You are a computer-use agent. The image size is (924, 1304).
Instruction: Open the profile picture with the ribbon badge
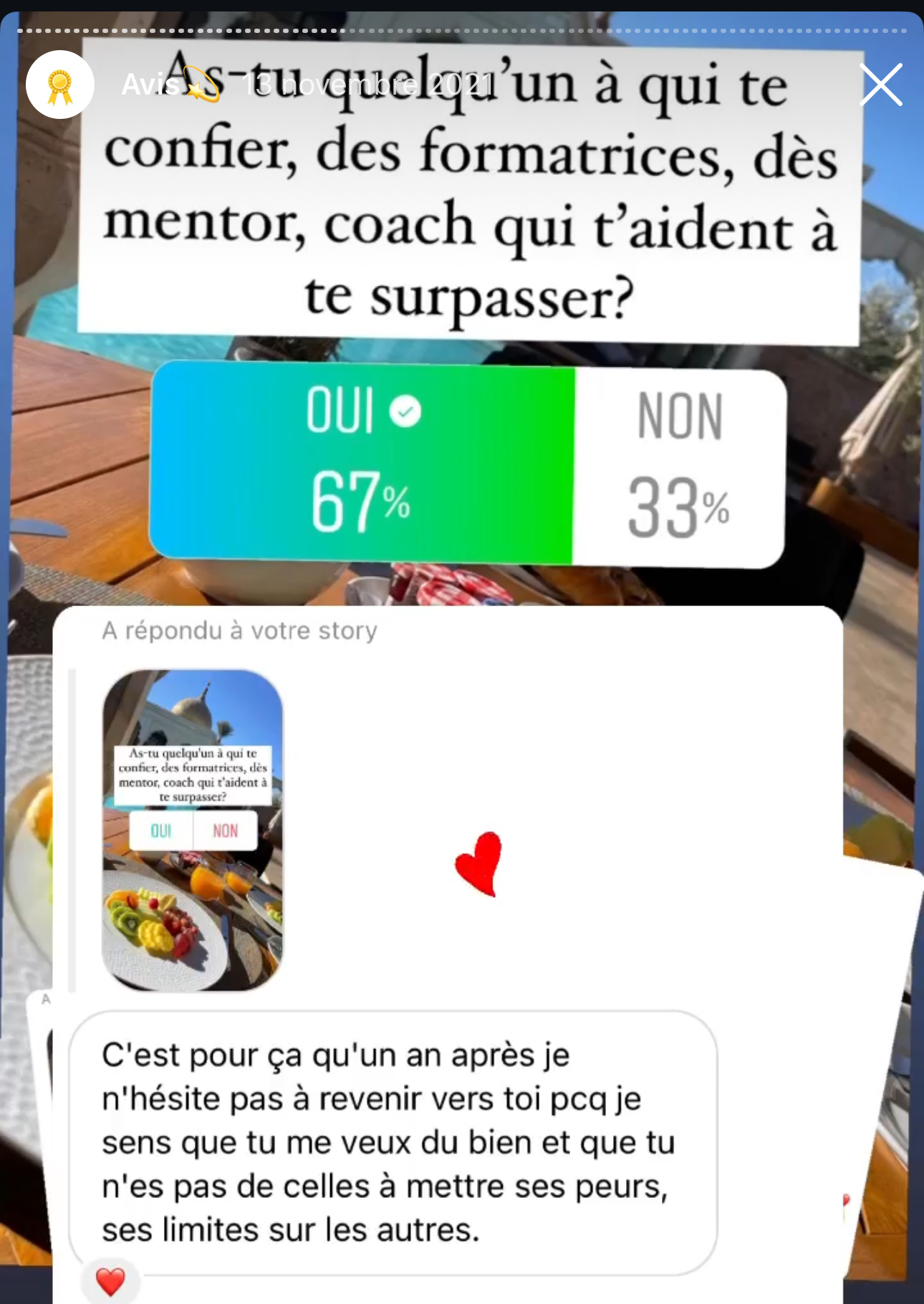(x=60, y=85)
